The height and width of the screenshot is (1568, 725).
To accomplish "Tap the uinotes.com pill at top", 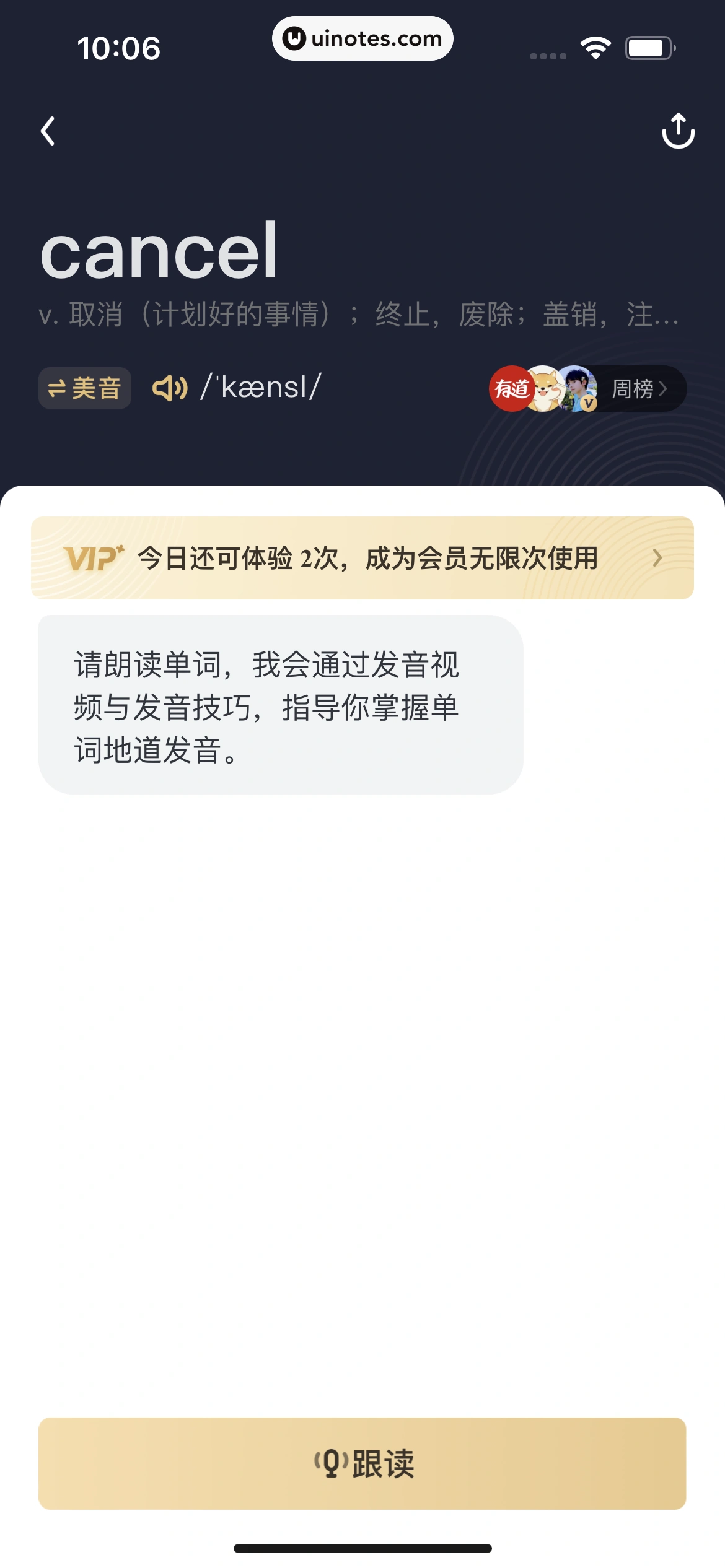I will (362, 38).
